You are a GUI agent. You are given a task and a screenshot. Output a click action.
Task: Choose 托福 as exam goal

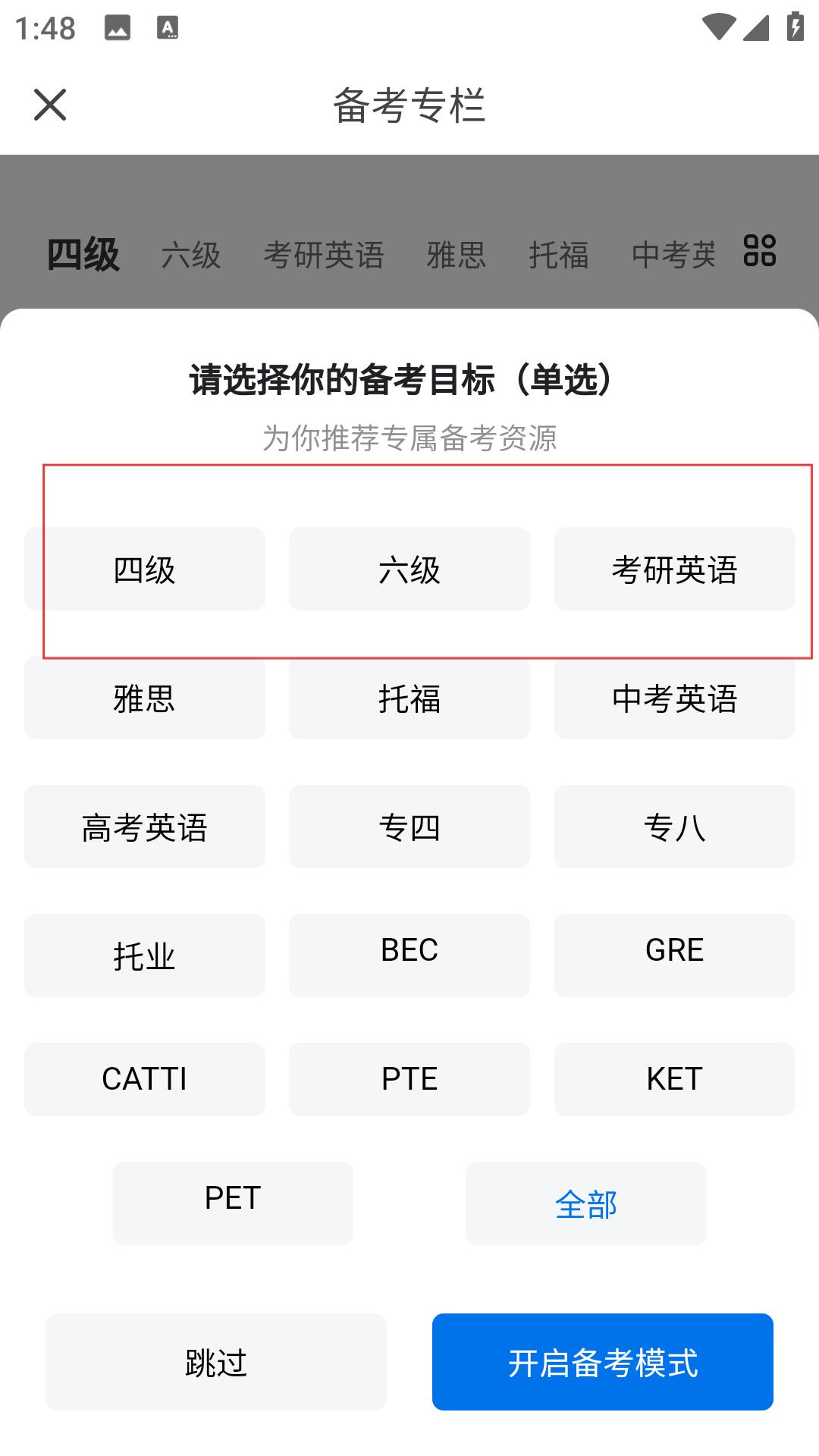coord(409,698)
